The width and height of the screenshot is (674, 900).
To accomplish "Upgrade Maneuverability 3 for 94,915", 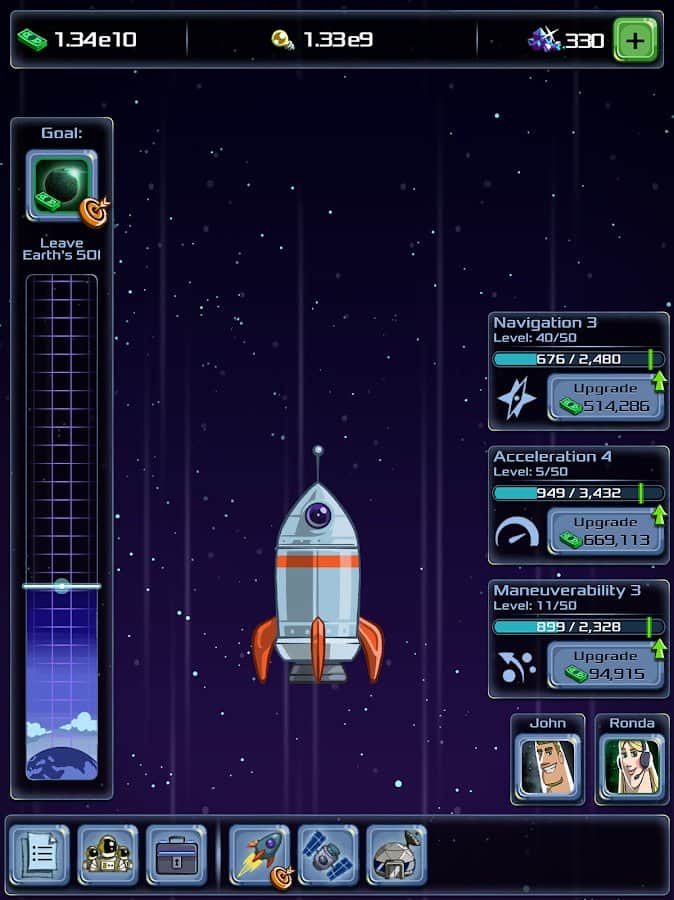I will (x=605, y=664).
